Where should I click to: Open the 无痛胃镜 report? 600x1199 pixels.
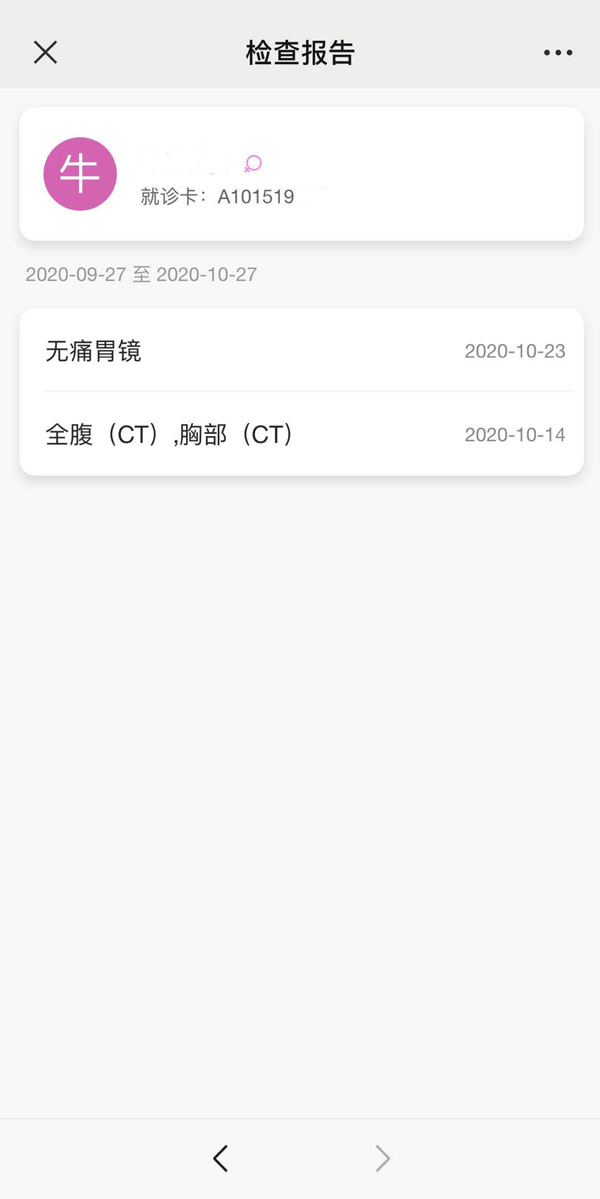pyautogui.click(x=300, y=351)
